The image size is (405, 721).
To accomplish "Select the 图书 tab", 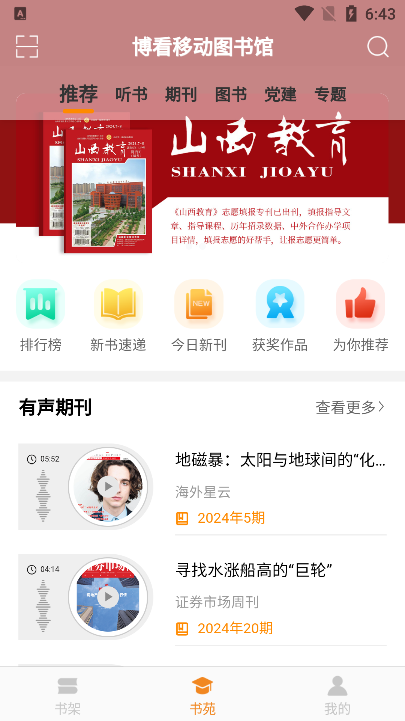I will pyautogui.click(x=231, y=94).
